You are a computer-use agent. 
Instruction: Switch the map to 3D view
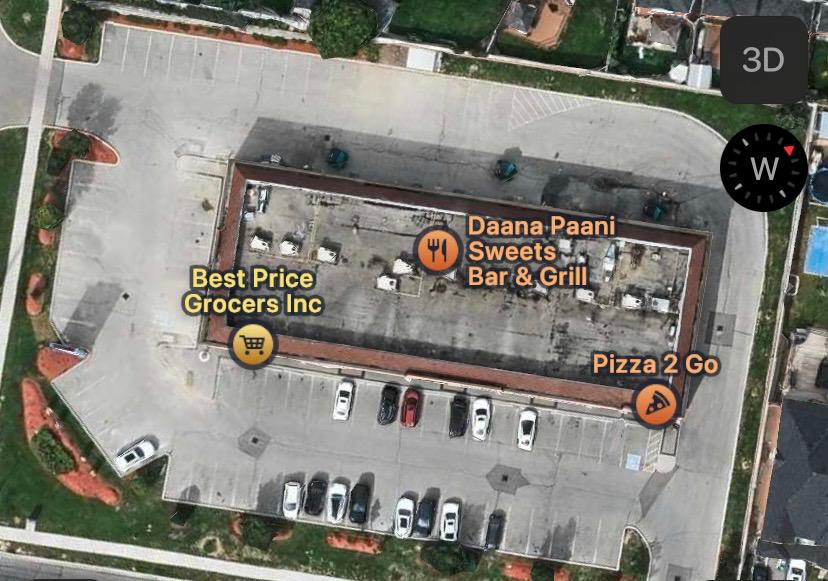coord(764,60)
